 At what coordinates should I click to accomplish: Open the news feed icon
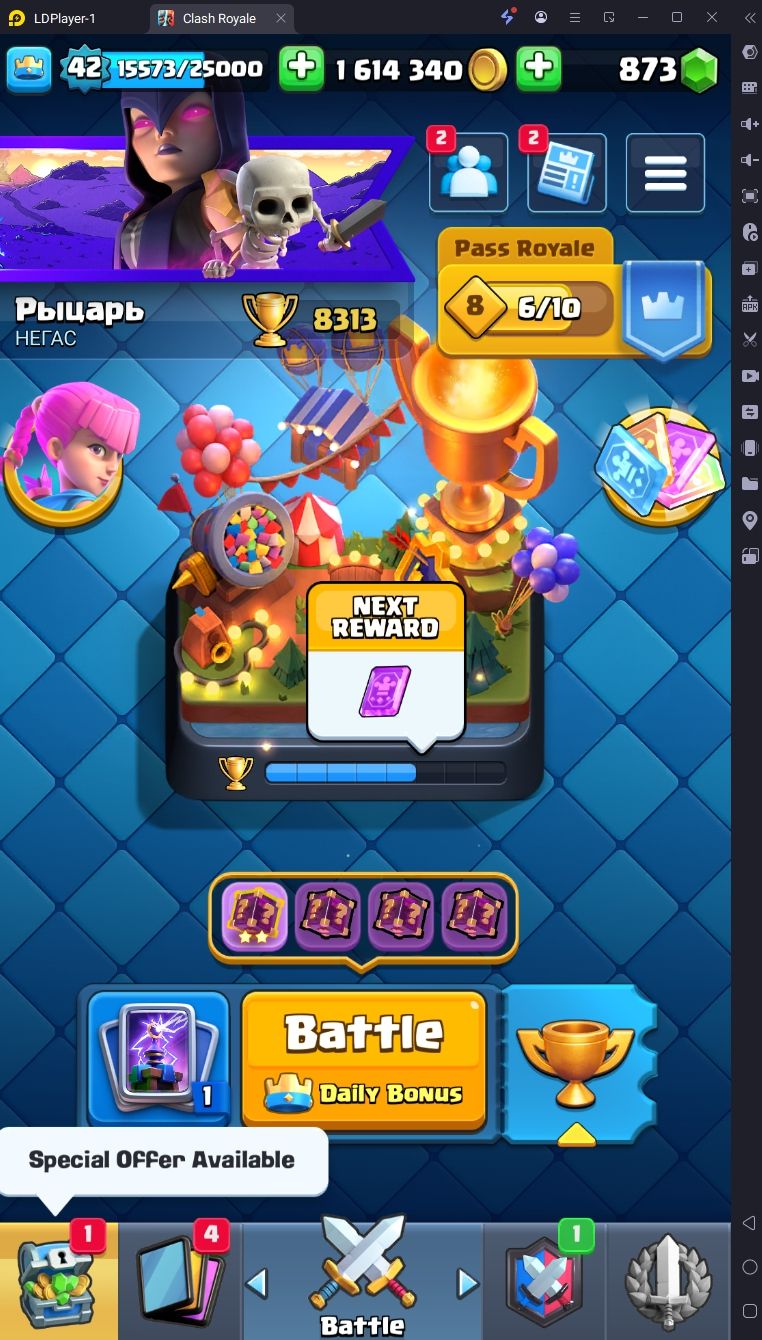click(566, 173)
